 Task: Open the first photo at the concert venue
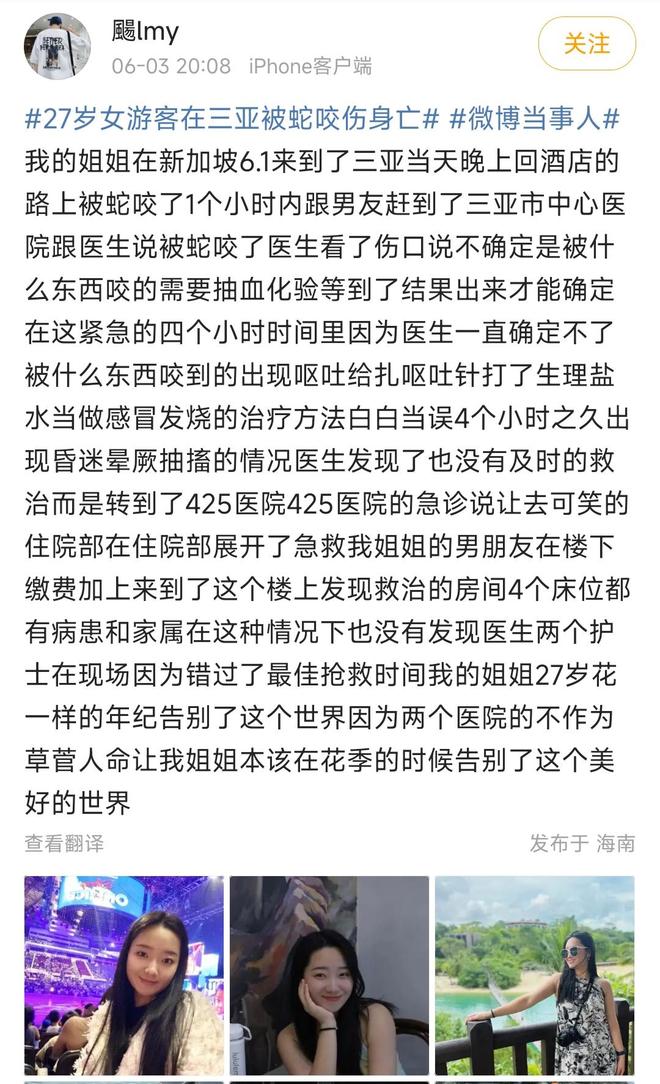[x=124, y=975]
